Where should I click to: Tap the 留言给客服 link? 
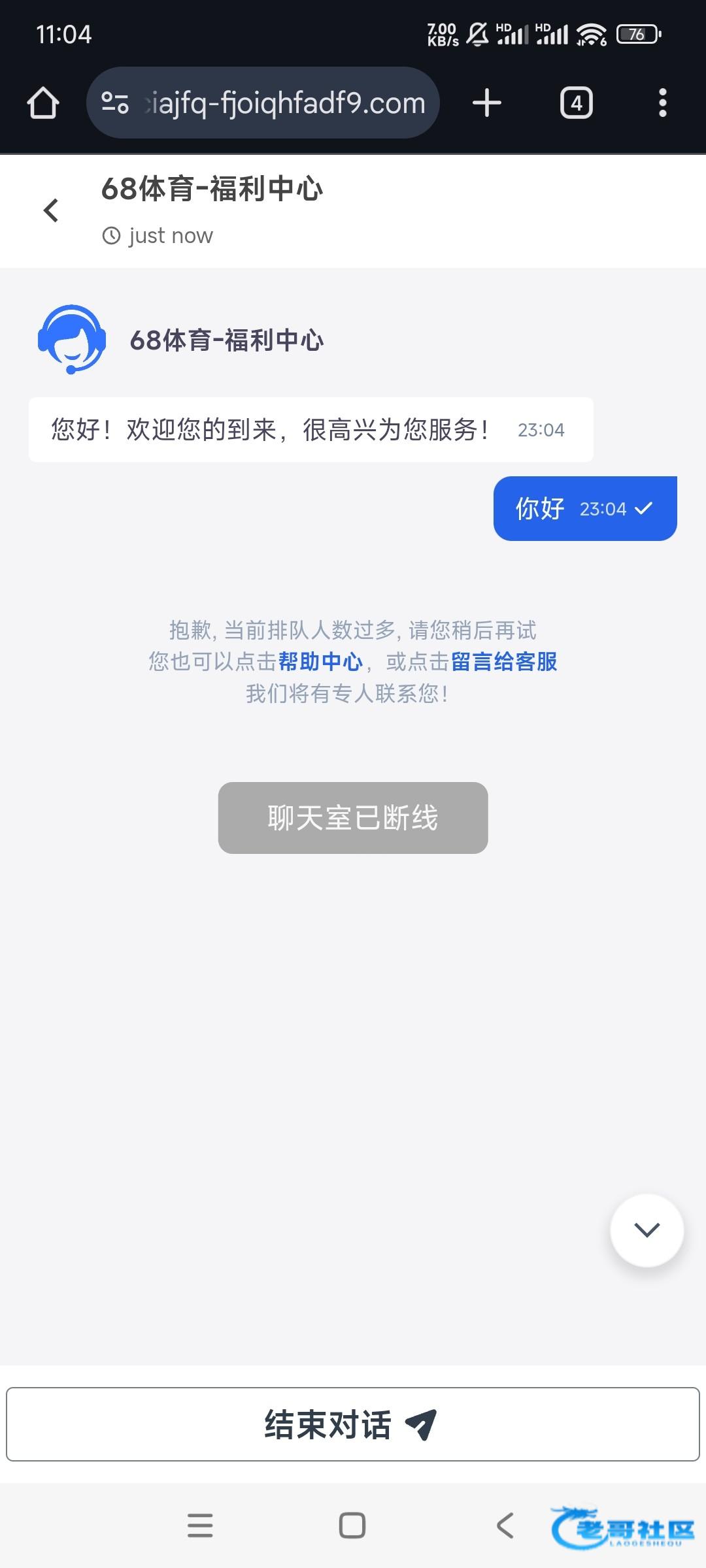(x=504, y=661)
